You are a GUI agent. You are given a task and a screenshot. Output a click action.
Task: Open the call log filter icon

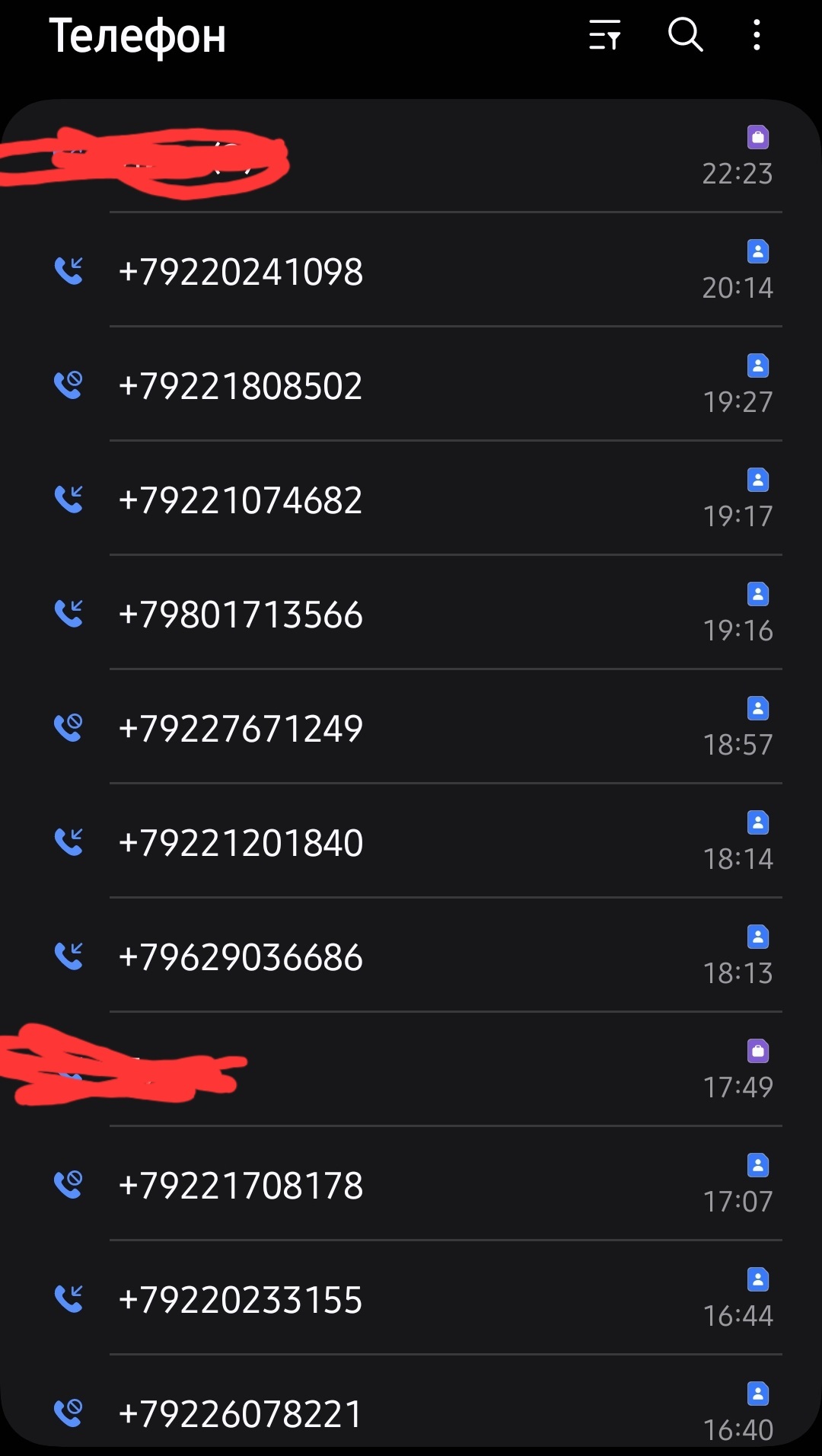pyautogui.click(x=605, y=36)
